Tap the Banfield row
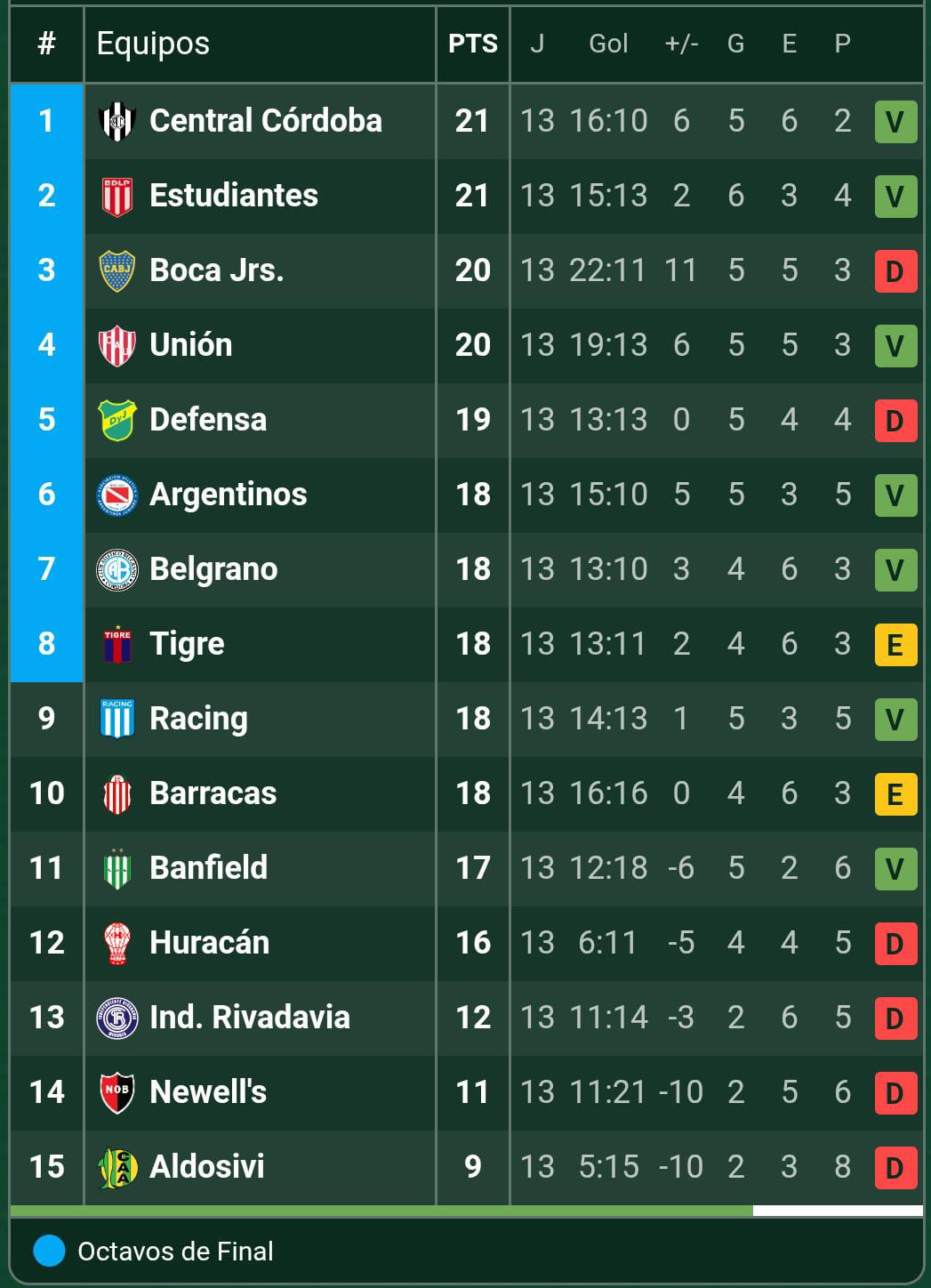 coord(208,868)
